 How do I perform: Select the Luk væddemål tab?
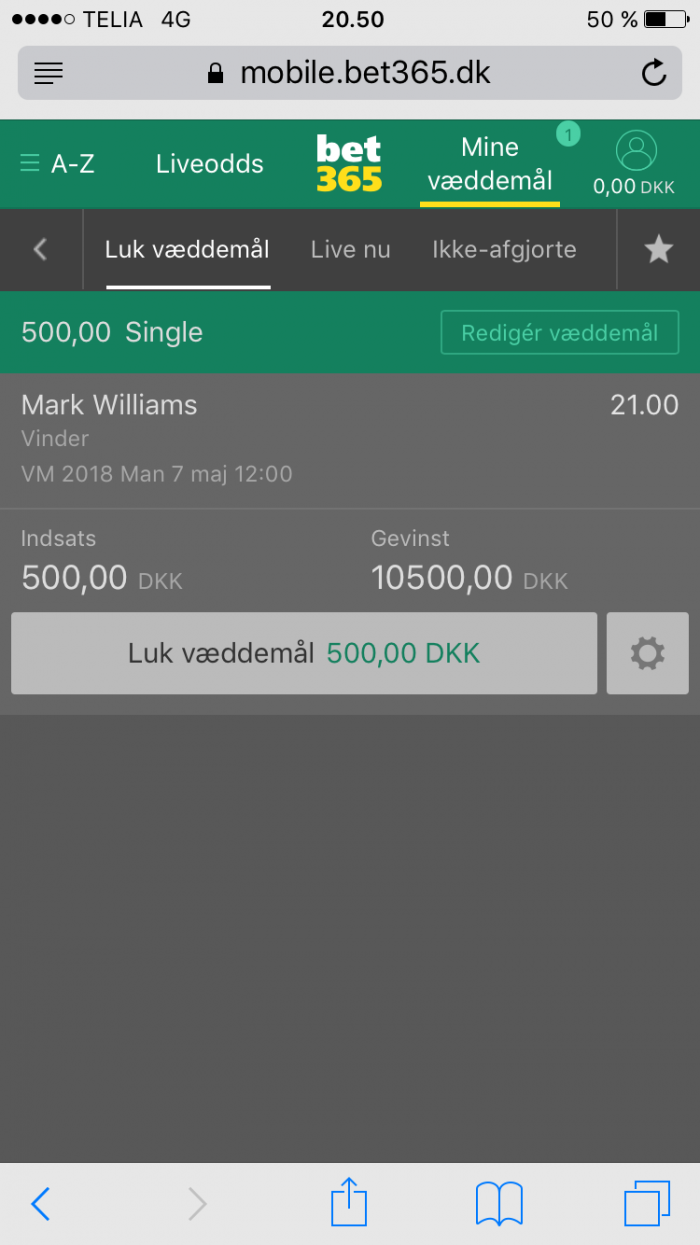coord(187,250)
